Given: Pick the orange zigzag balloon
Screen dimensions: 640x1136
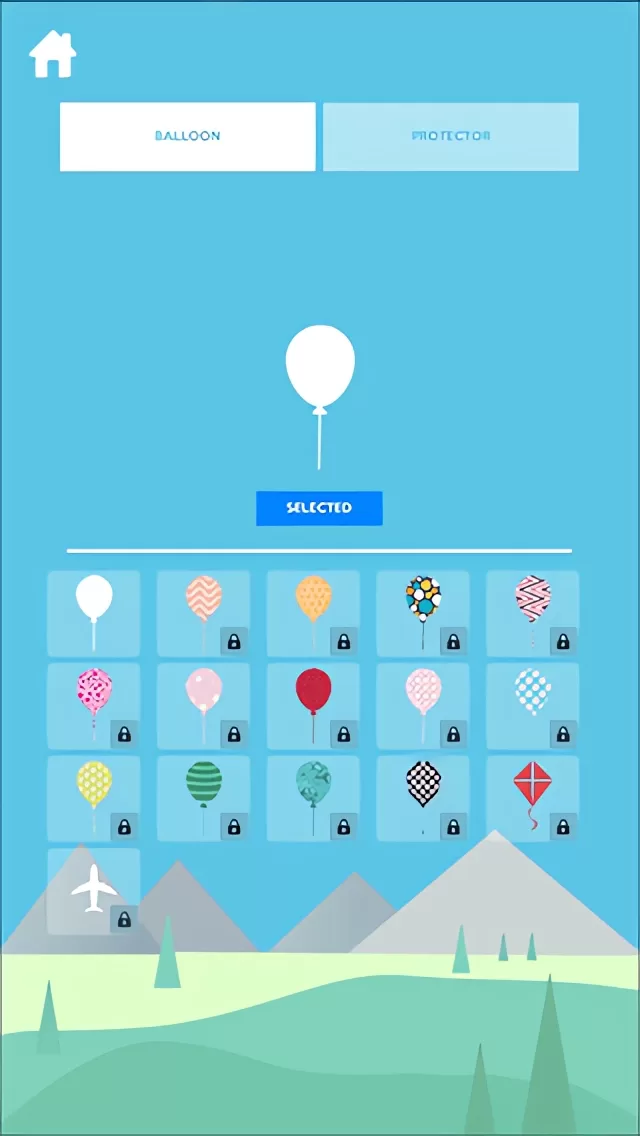Looking at the screenshot, I should 204,613.
